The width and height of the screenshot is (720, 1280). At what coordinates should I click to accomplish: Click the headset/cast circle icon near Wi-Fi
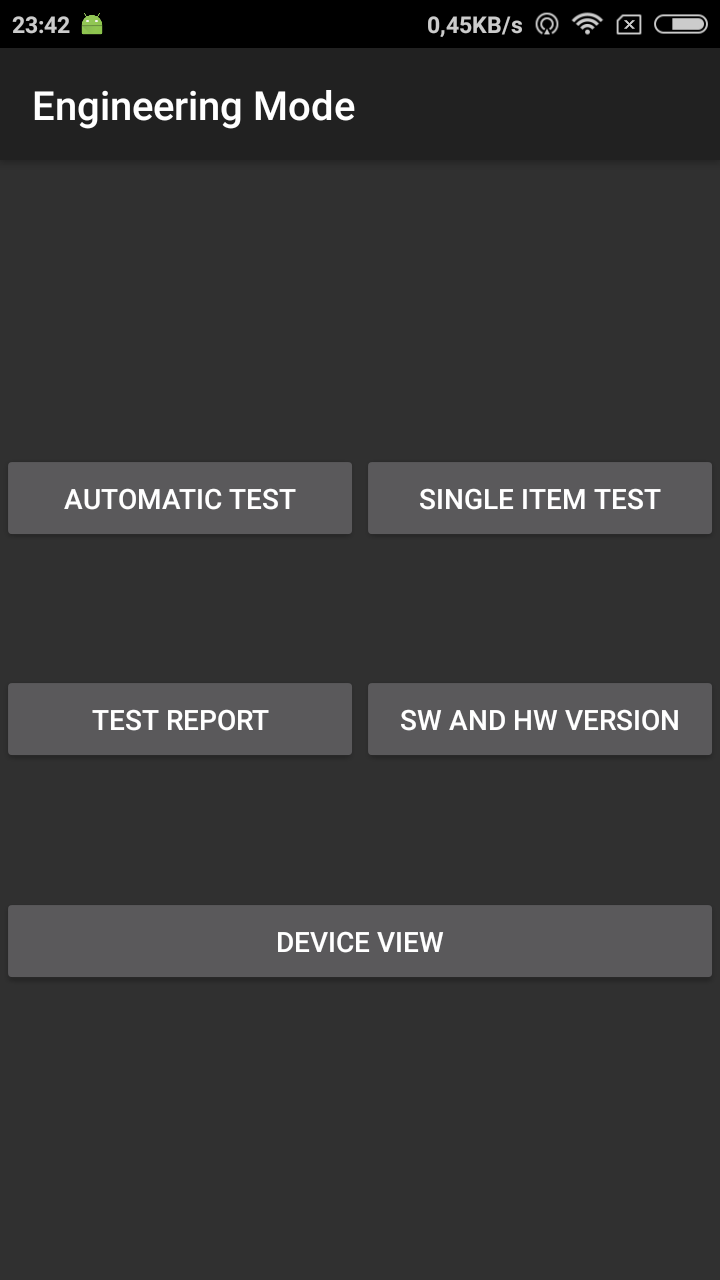tap(546, 22)
